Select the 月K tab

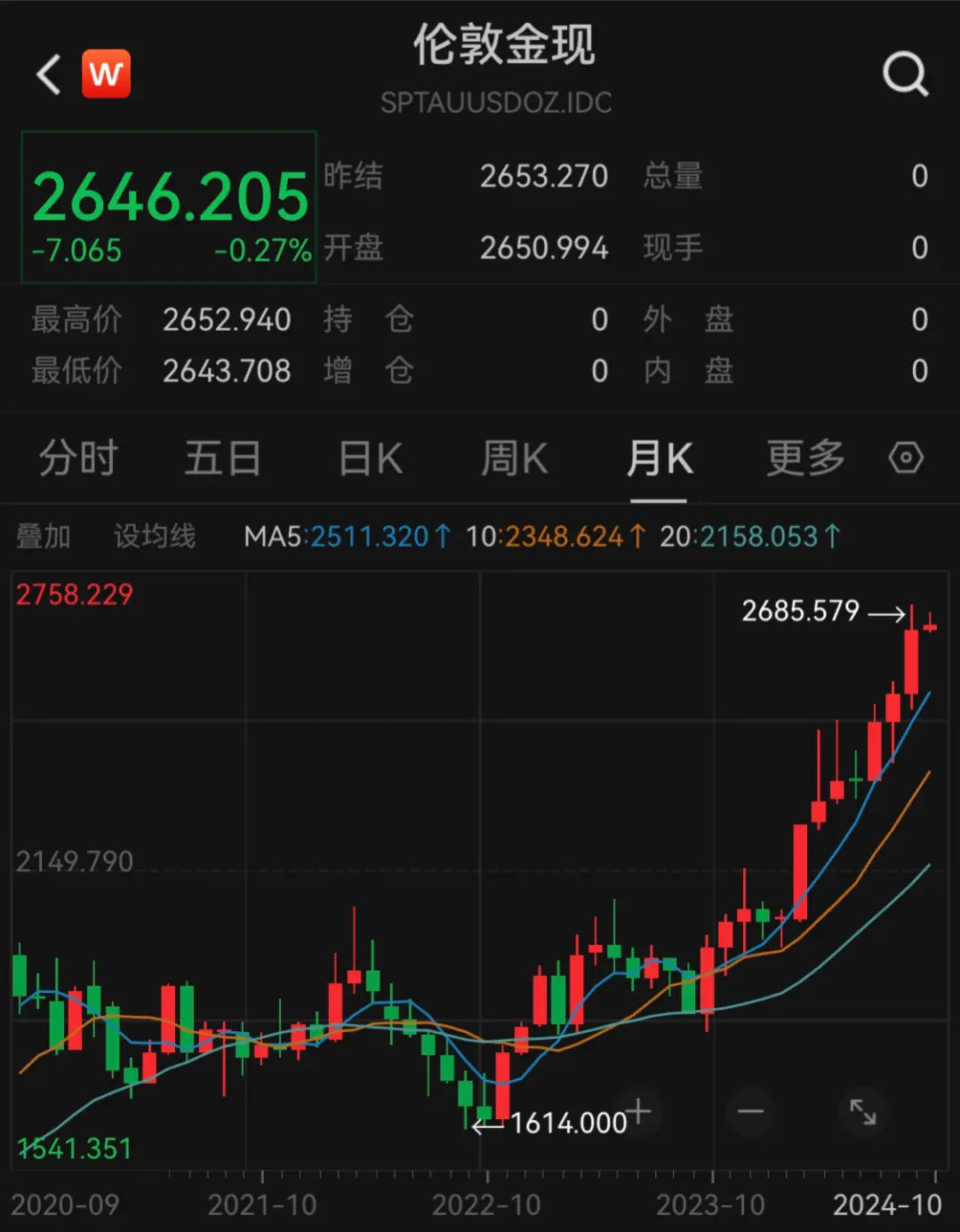(659, 459)
